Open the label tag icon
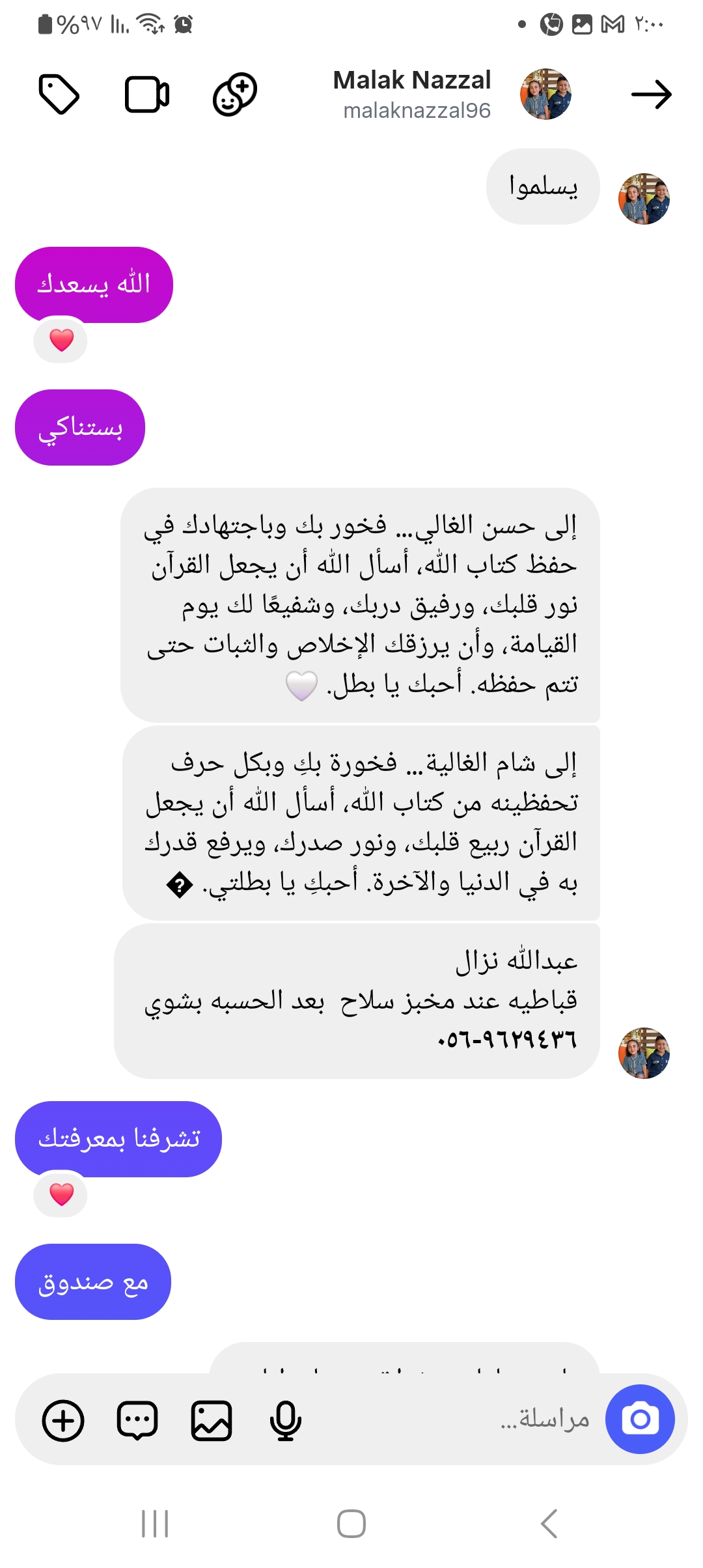This screenshot has width=703, height=1568. 59,95
